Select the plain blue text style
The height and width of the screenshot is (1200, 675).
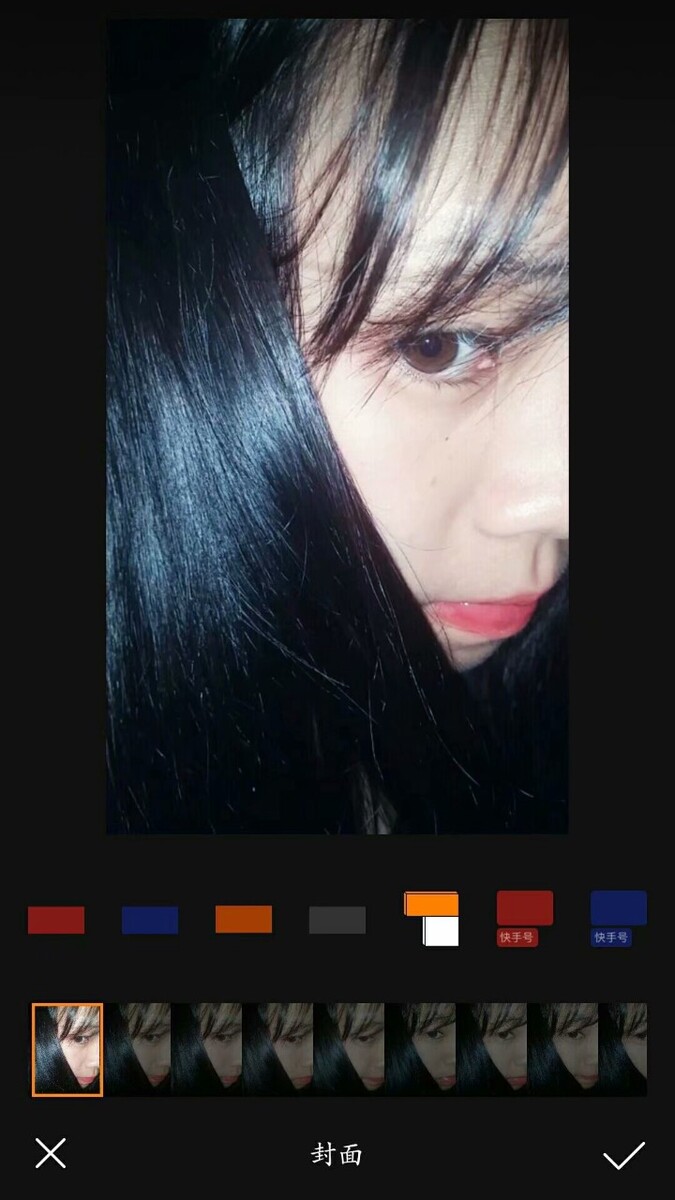pyautogui.click(x=150, y=920)
